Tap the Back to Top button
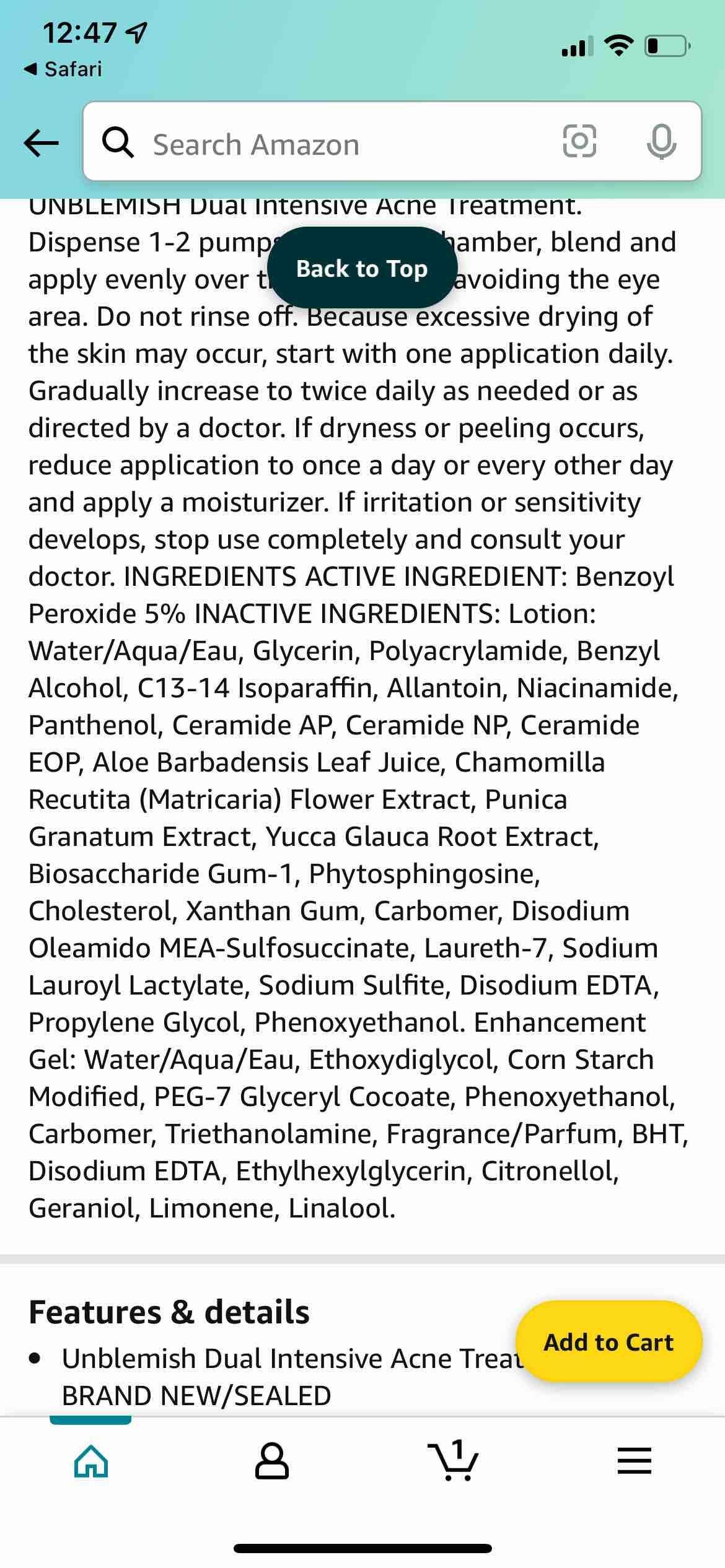Screen dimensions: 725x1568 362,268
